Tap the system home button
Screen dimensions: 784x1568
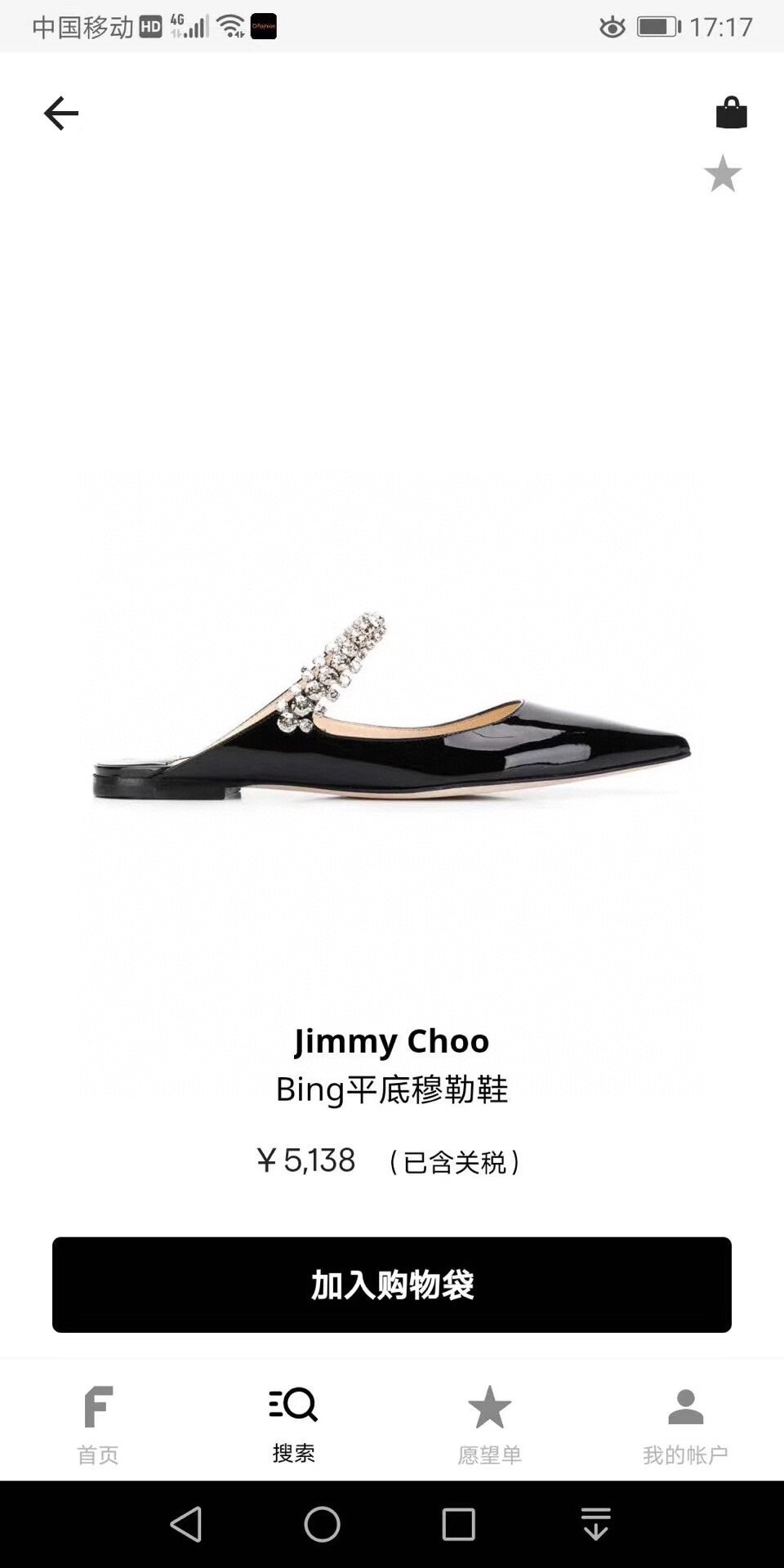click(322, 1524)
